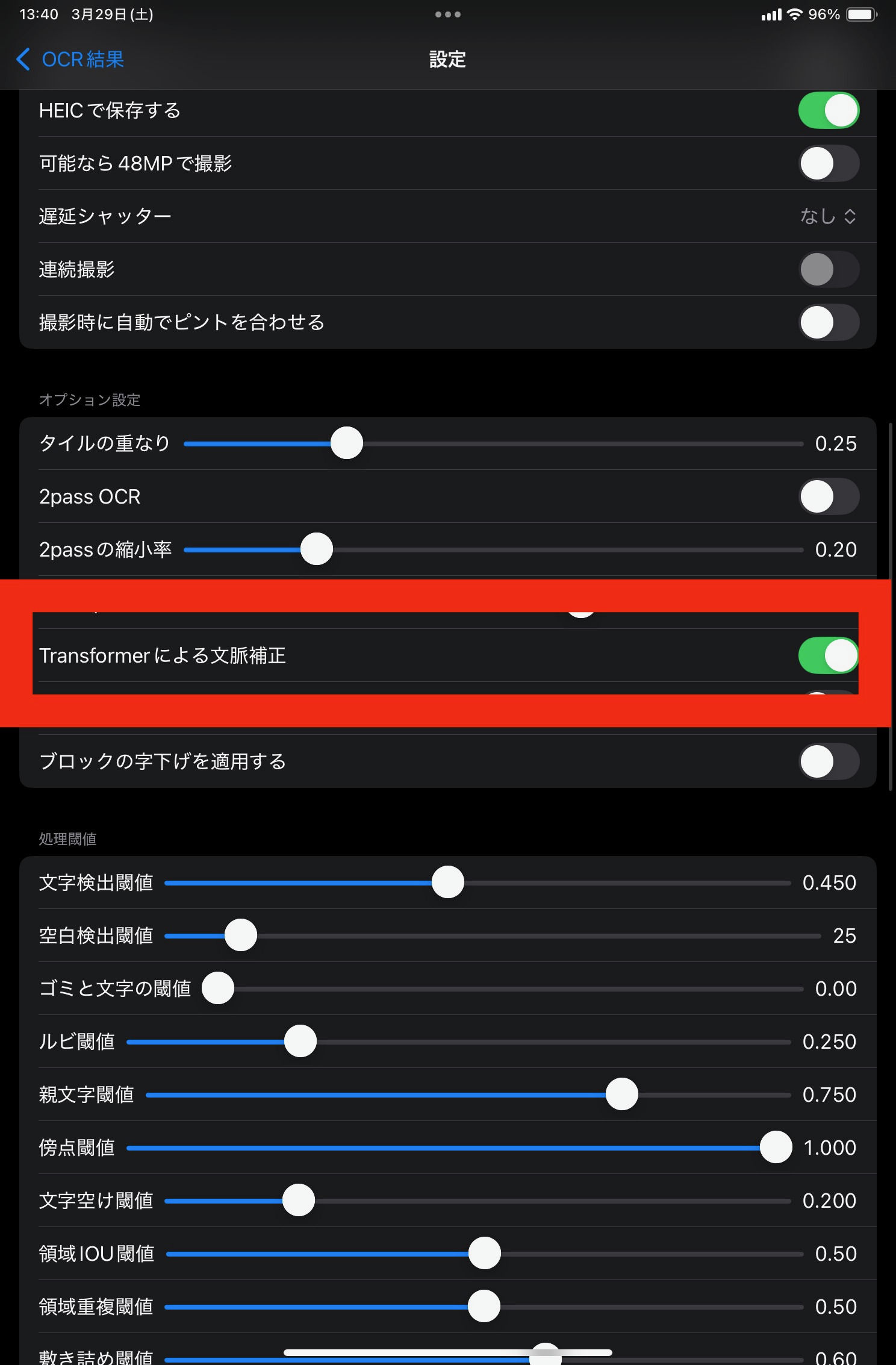The image size is (896, 1365).
Task: Open the 遅延シャッター picker
Action: (x=828, y=216)
